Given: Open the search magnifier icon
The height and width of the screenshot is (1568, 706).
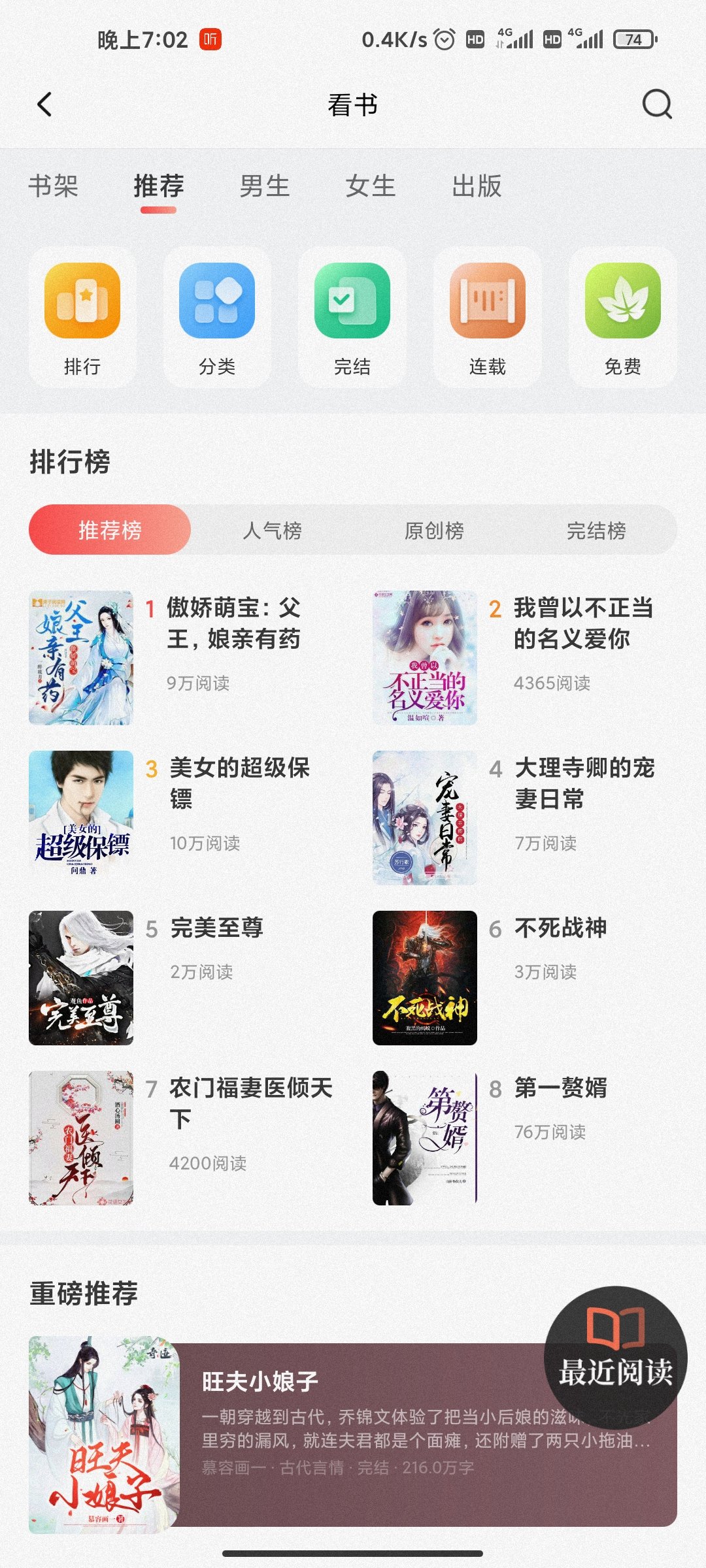Looking at the screenshot, I should (x=656, y=105).
